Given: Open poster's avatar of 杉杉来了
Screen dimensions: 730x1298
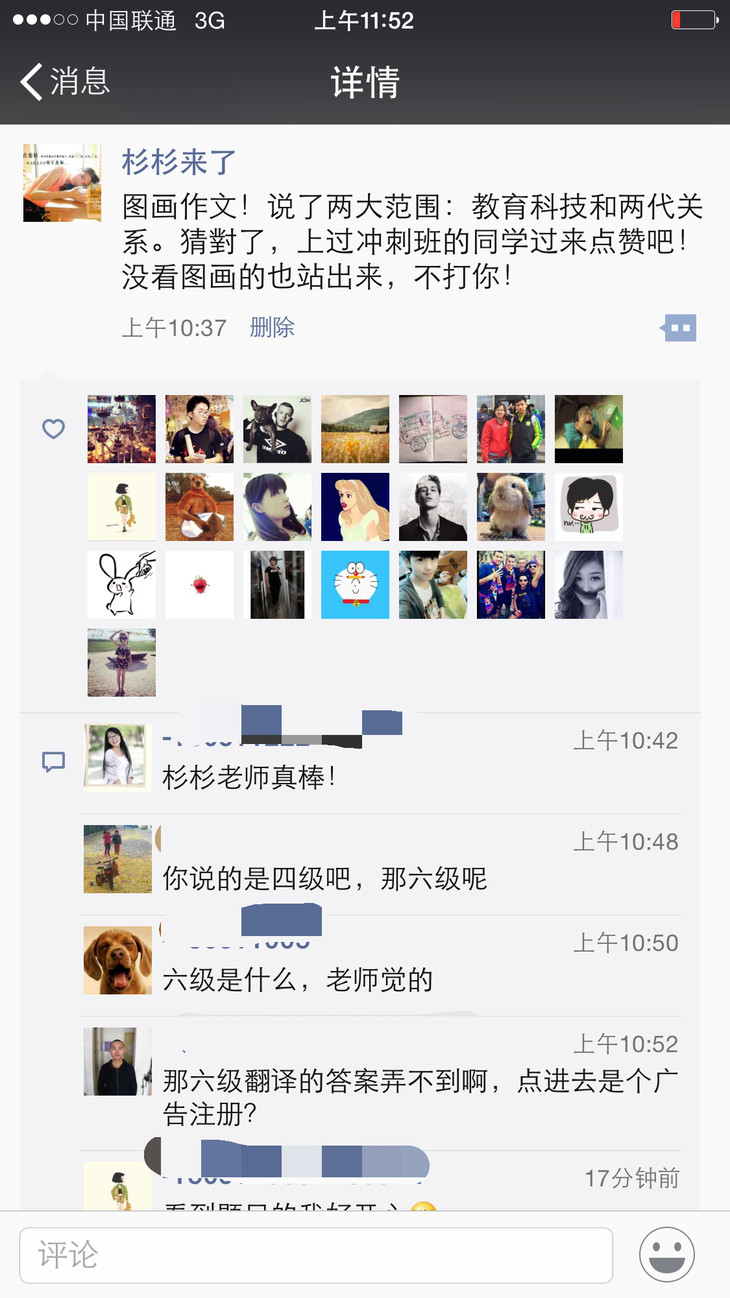Looking at the screenshot, I should (x=62, y=182).
